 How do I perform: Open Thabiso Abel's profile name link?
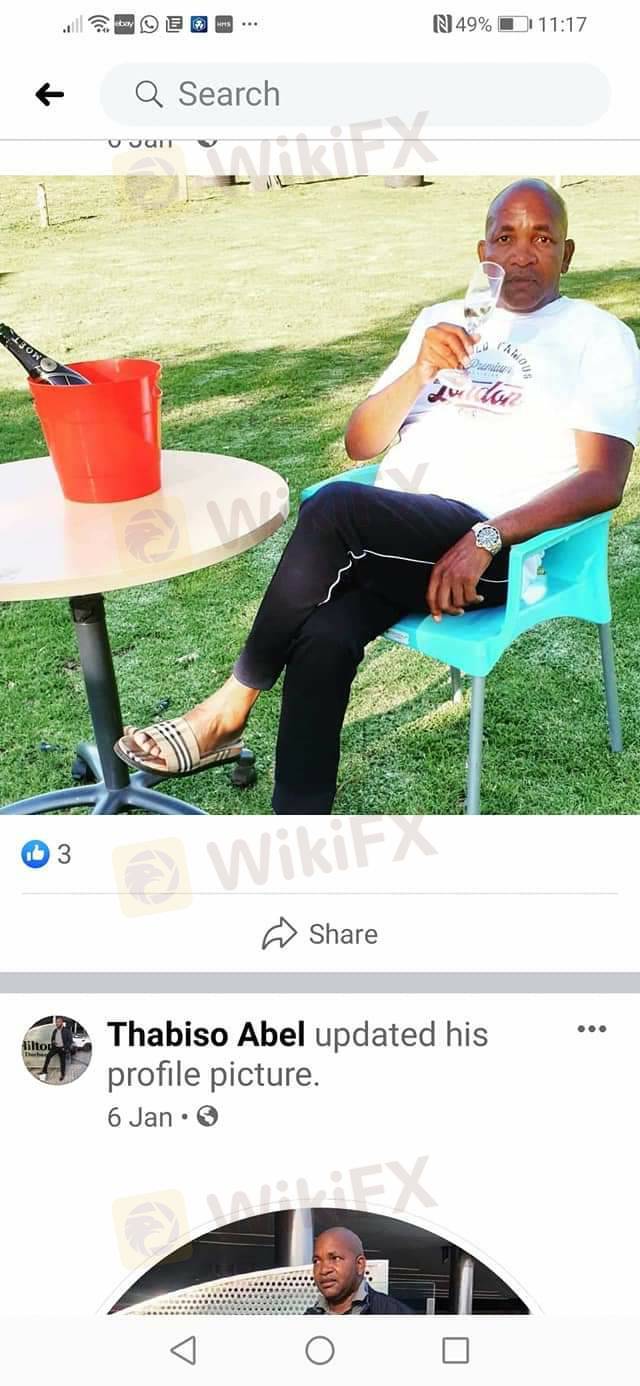click(206, 1034)
